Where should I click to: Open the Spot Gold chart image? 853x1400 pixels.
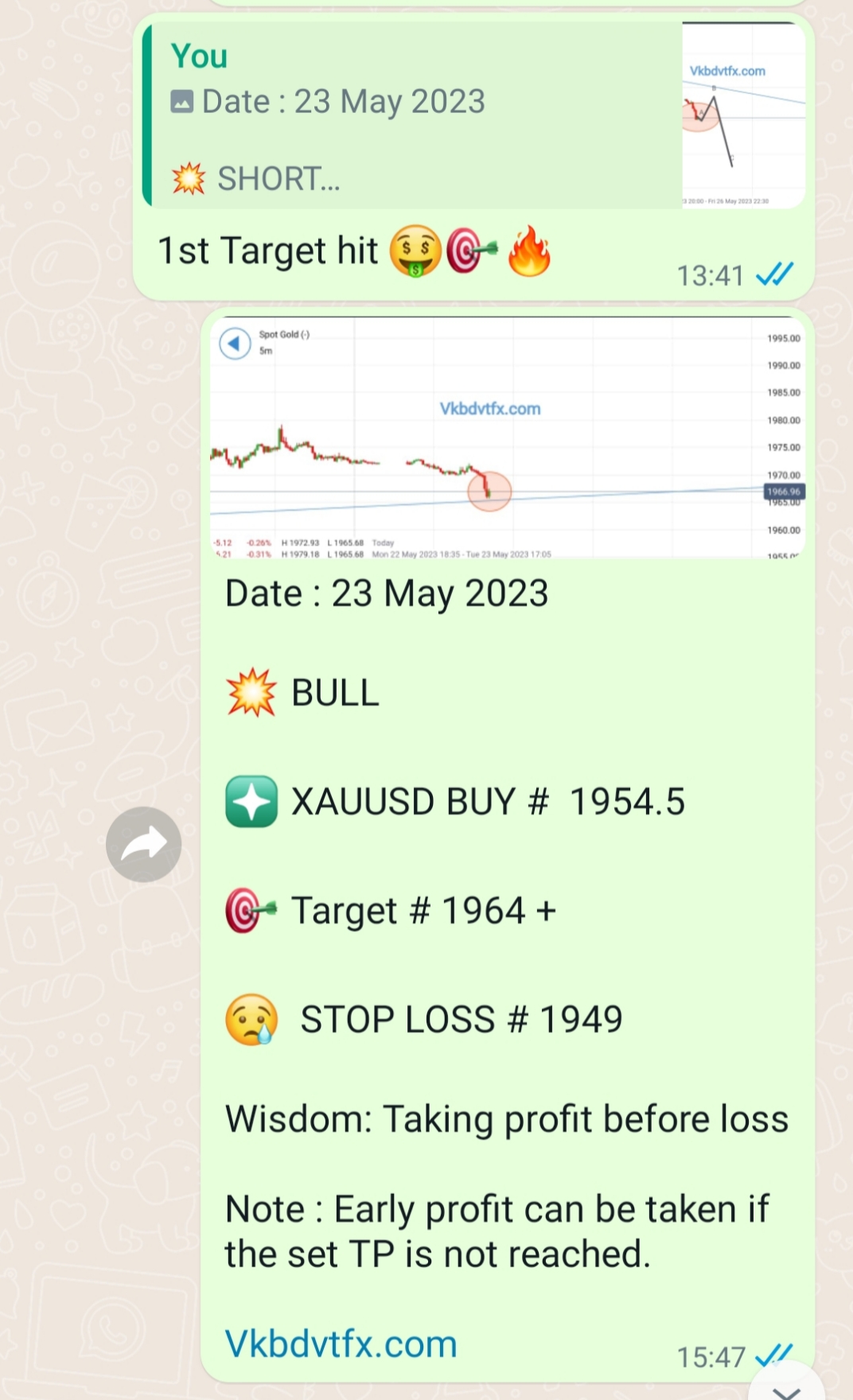coord(507,437)
